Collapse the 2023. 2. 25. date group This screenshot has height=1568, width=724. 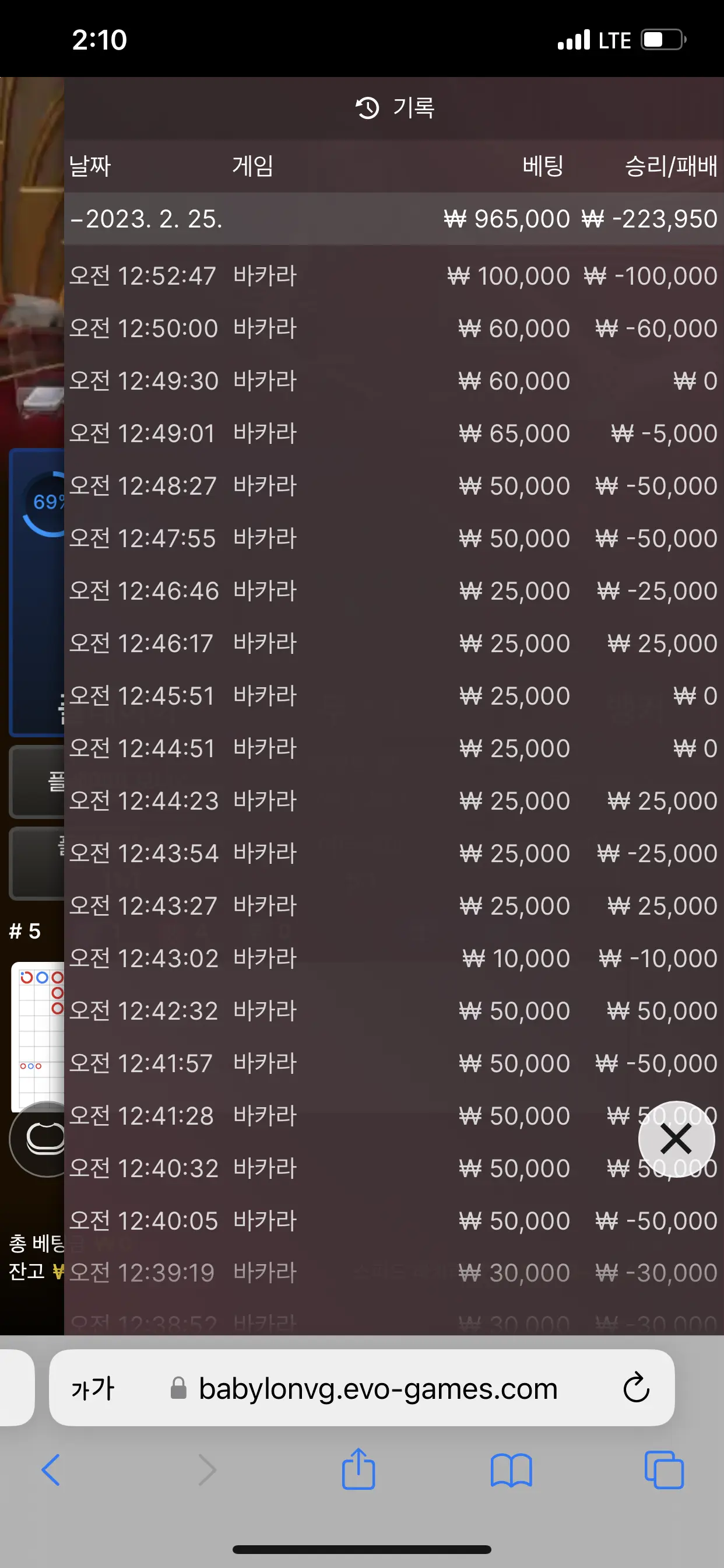[x=393, y=219]
